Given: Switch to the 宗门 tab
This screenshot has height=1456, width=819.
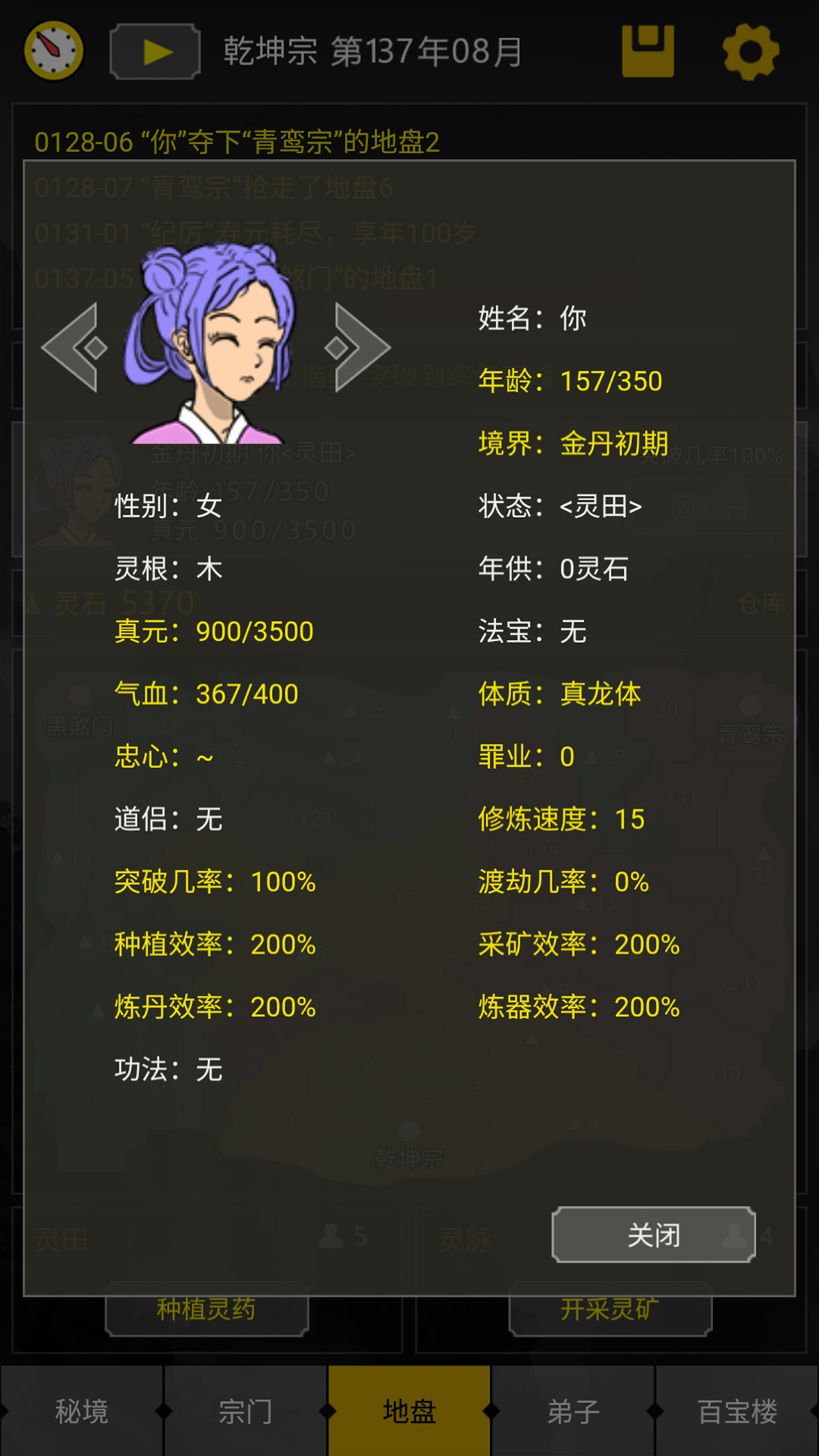Looking at the screenshot, I should (x=245, y=1411).
